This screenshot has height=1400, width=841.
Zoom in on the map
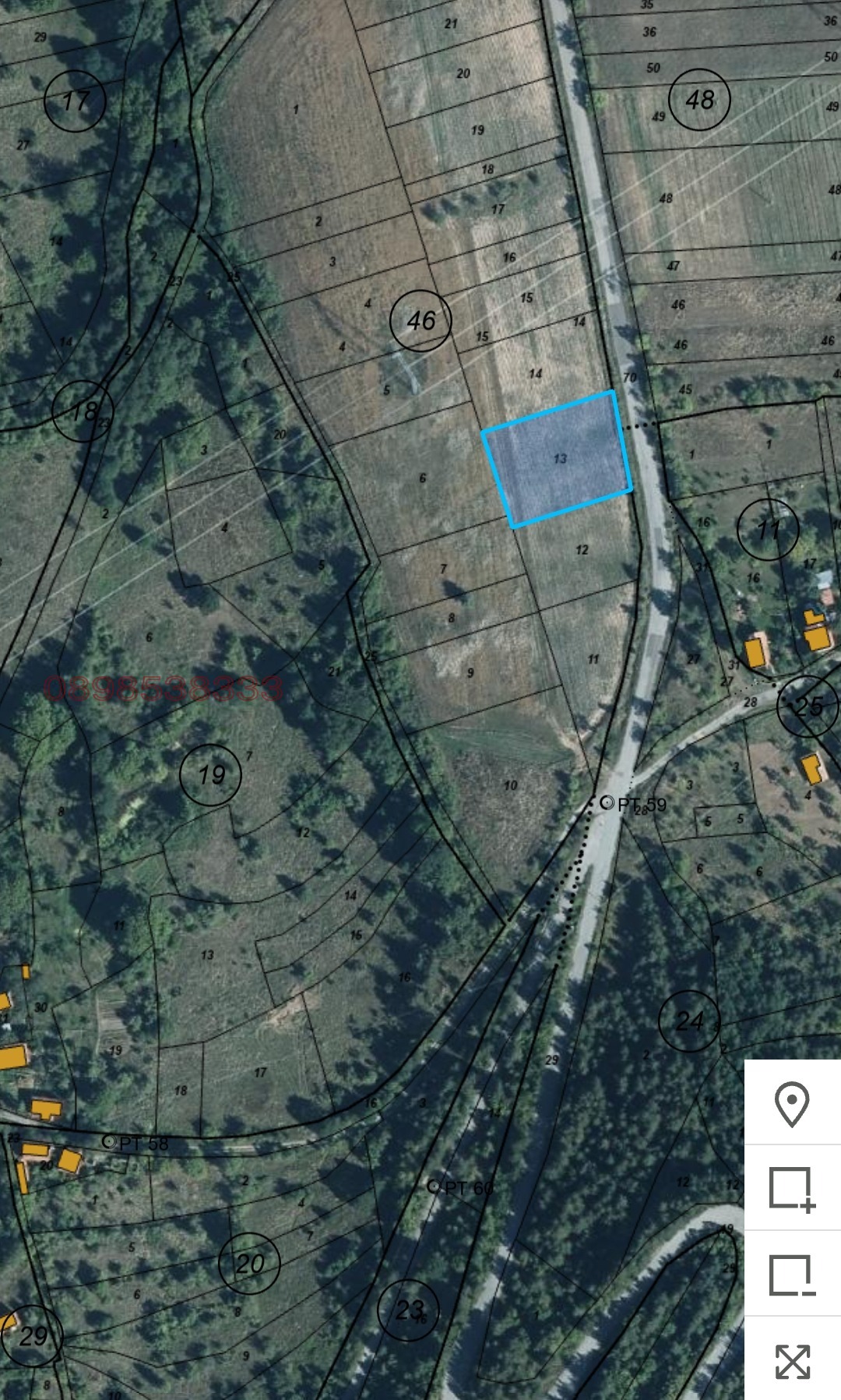(792, 1189)
